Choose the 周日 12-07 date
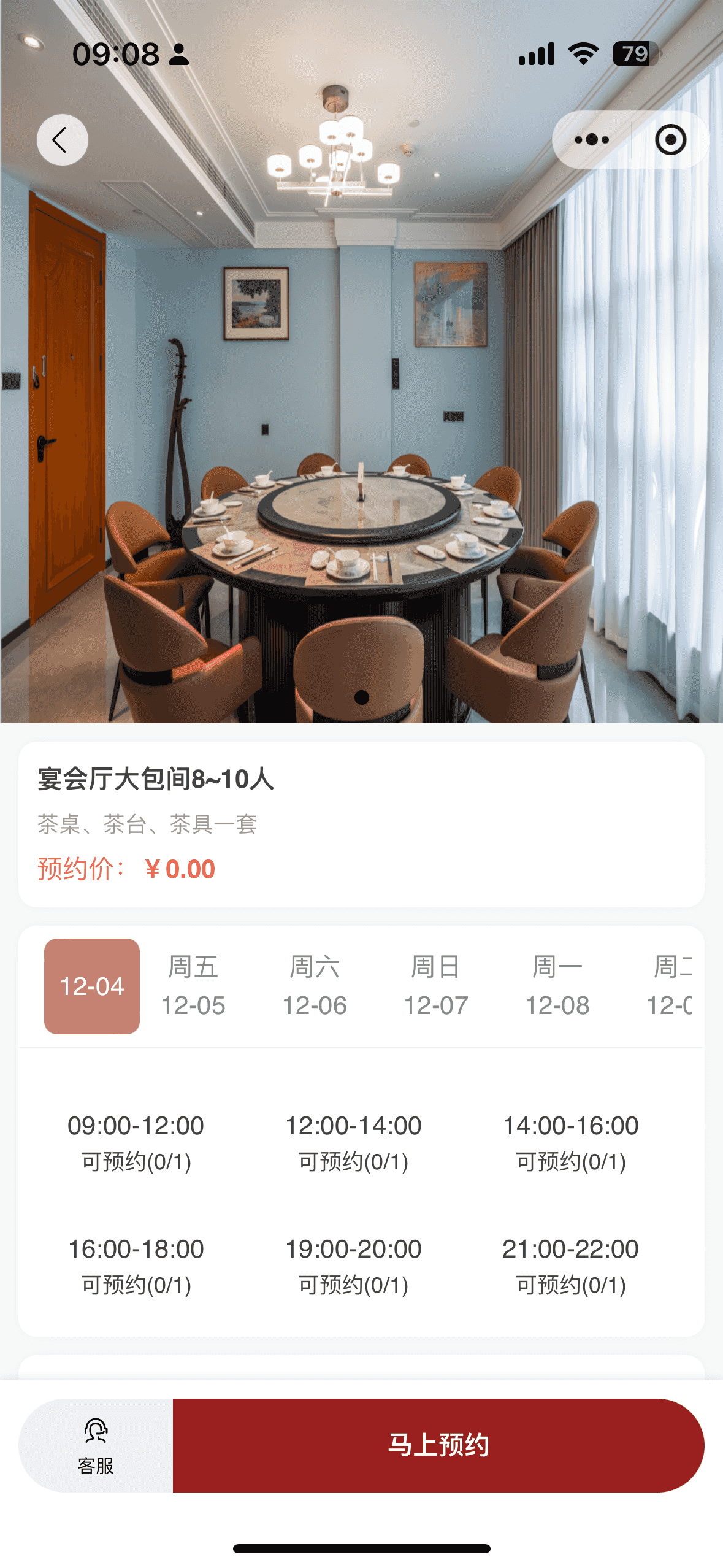 pos(436,986)
